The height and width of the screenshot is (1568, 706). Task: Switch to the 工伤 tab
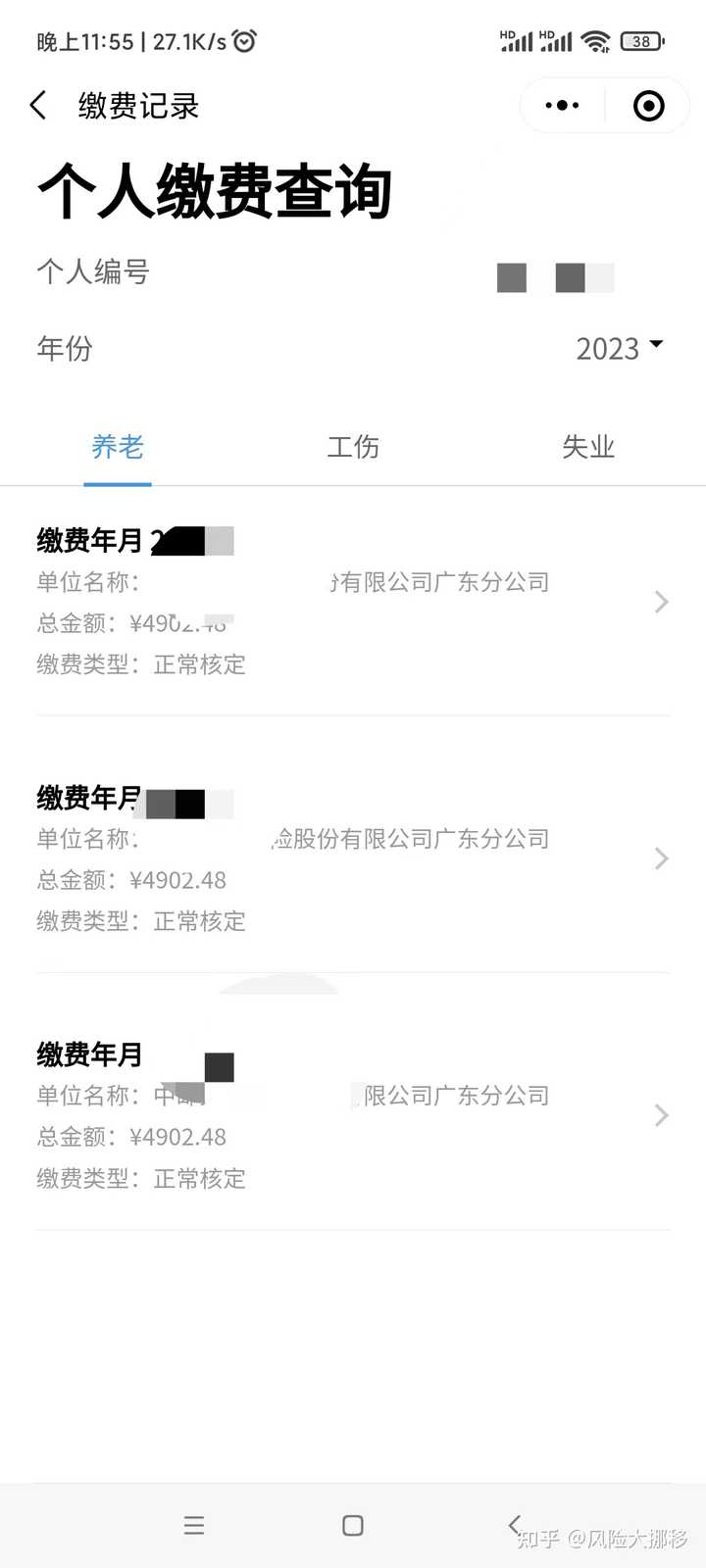[353, 448]
